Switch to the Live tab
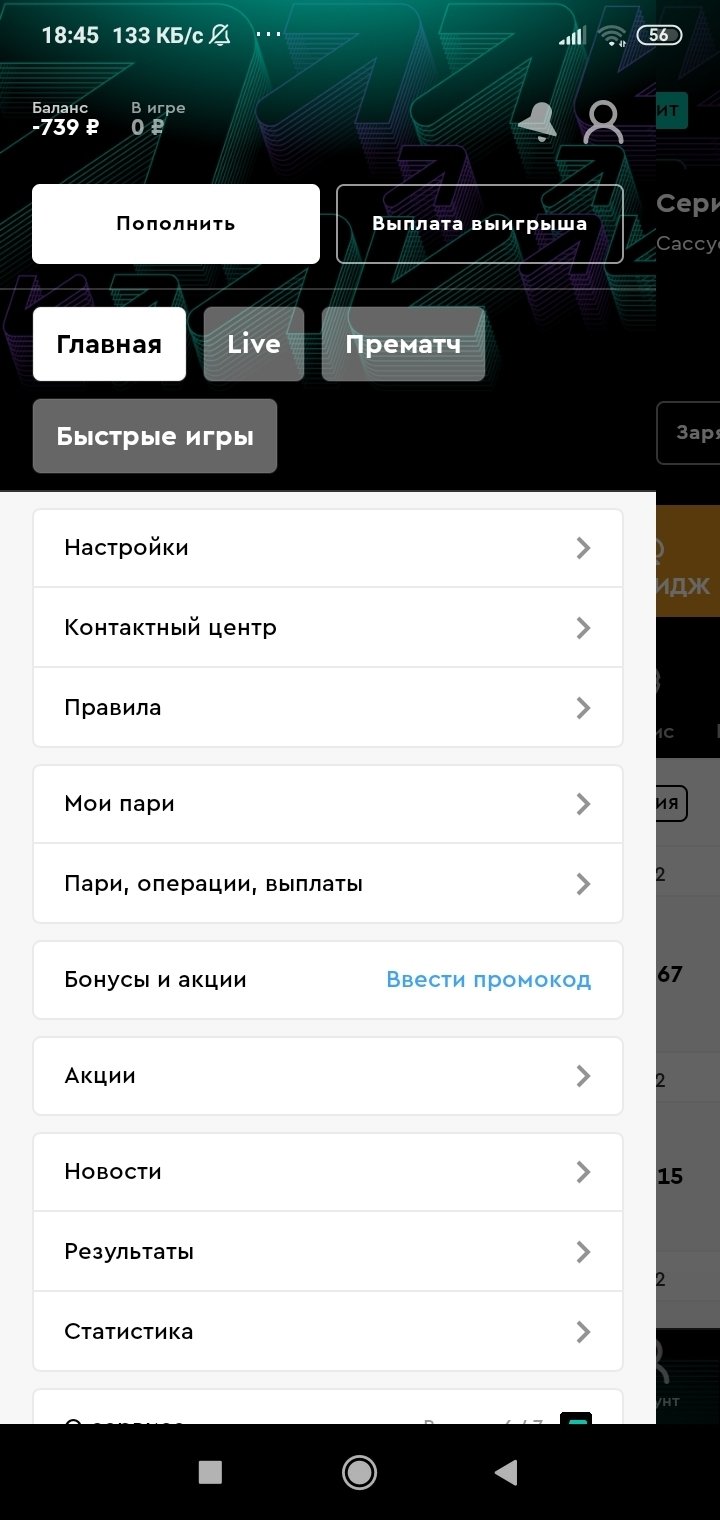 point(254,344)
